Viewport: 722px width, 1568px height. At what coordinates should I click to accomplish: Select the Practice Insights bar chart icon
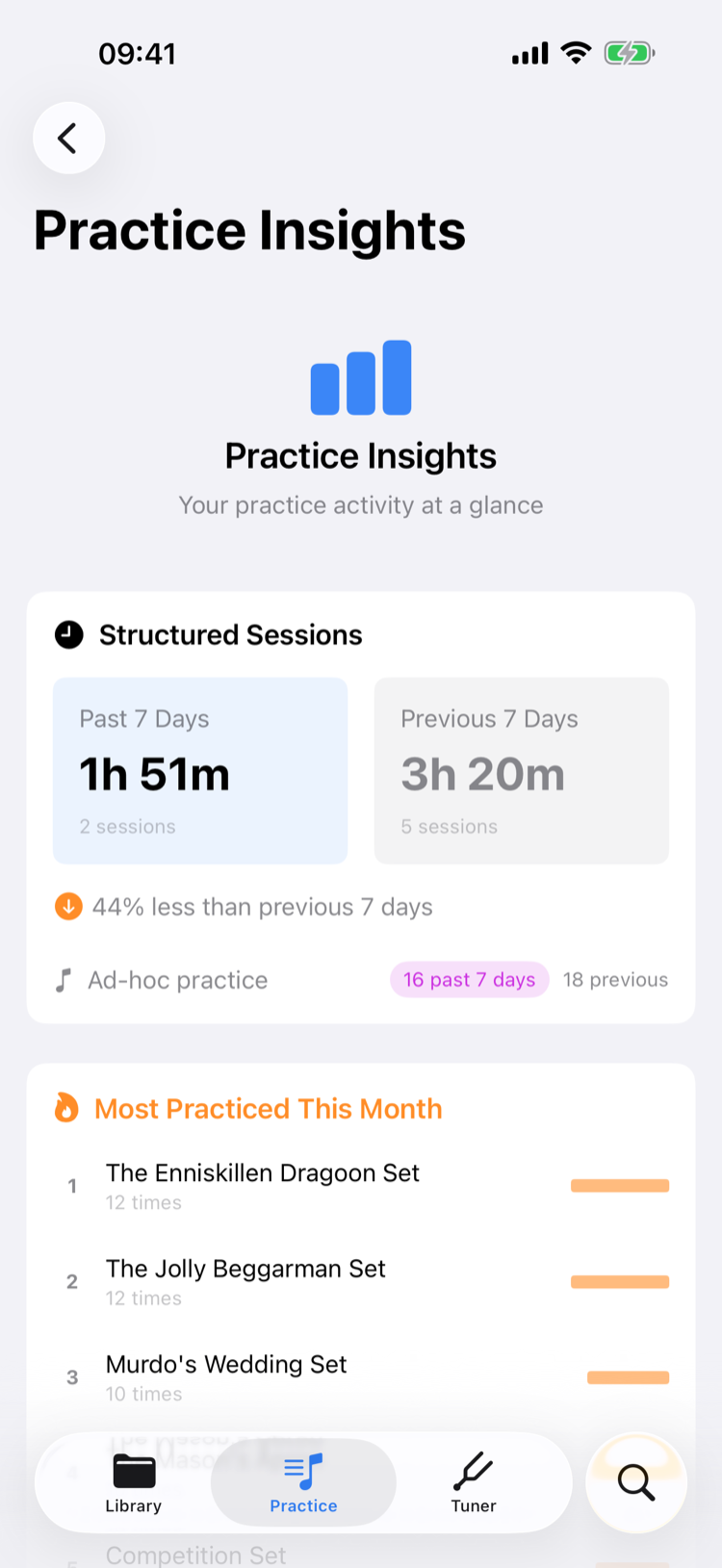(360, 377)
